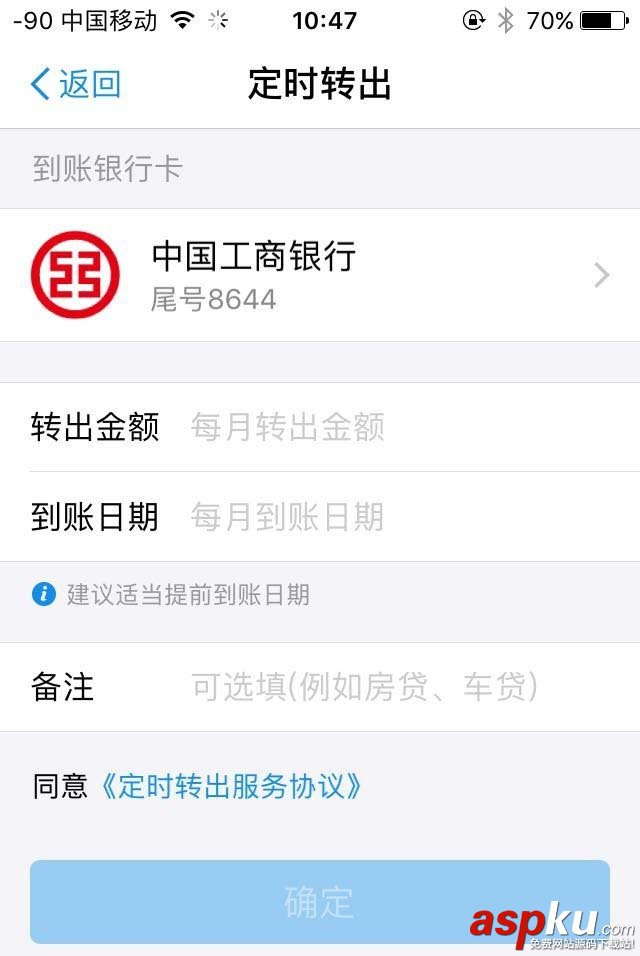Tap the 确定 confirm button
The width and height of the screenshot is (640, 956).
tap(319, 901)
